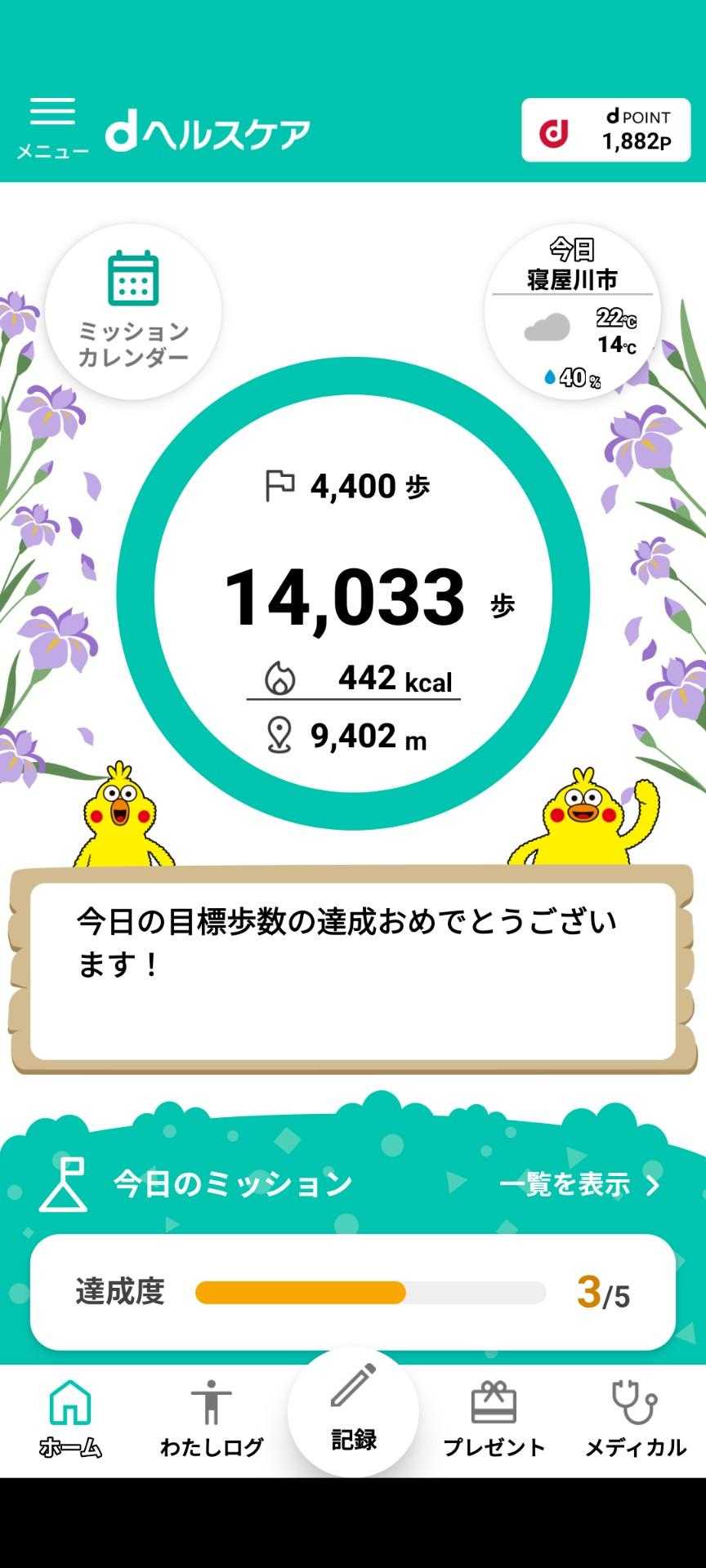Switch to the プレゼント tab
706x1568 pixels.
pos(494,1419)
